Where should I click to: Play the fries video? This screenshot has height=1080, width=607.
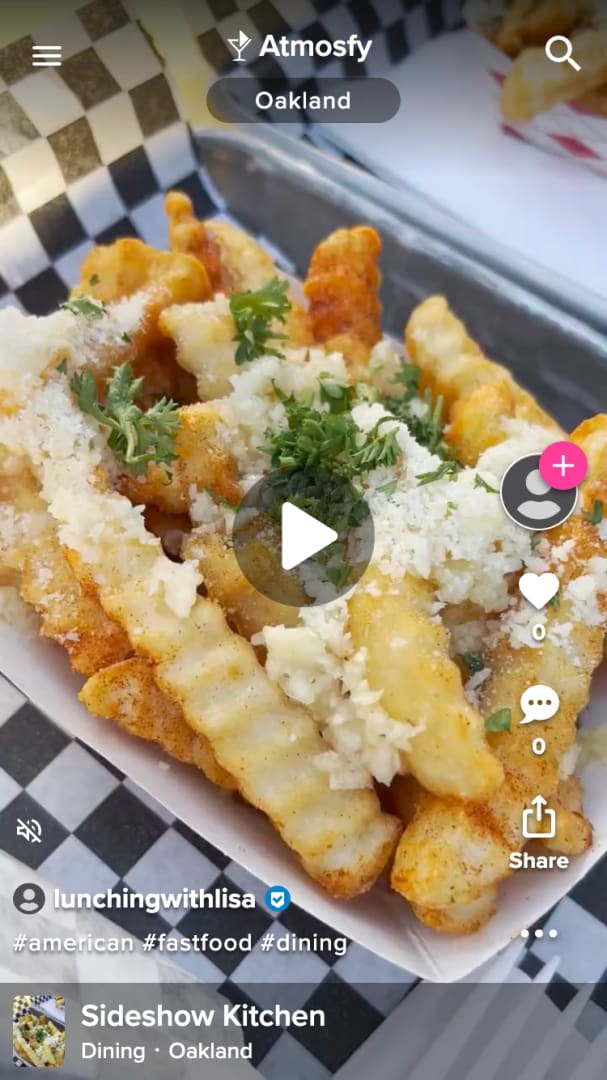click(303, 537)
